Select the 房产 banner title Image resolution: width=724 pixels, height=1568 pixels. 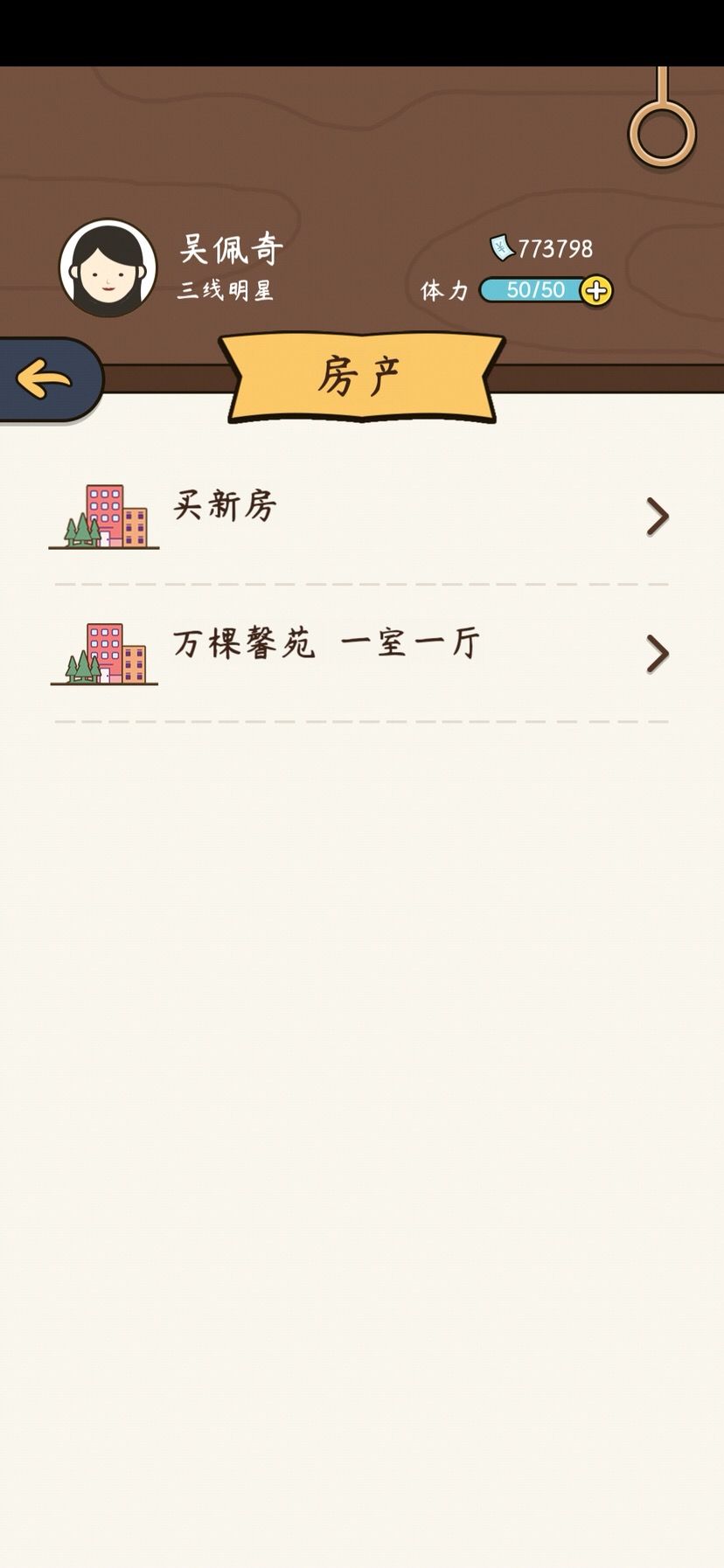tap(362, 374)
